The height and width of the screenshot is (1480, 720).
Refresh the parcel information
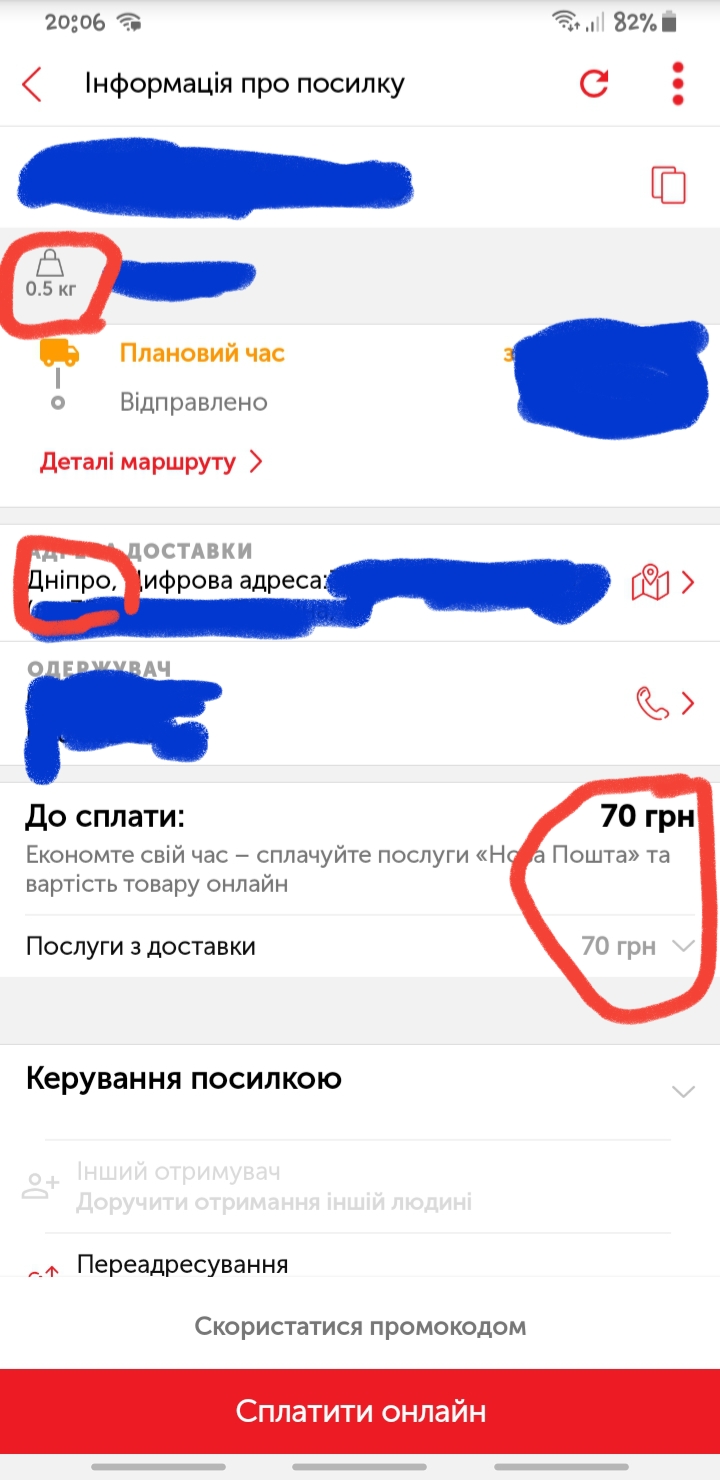pos(595,84)
